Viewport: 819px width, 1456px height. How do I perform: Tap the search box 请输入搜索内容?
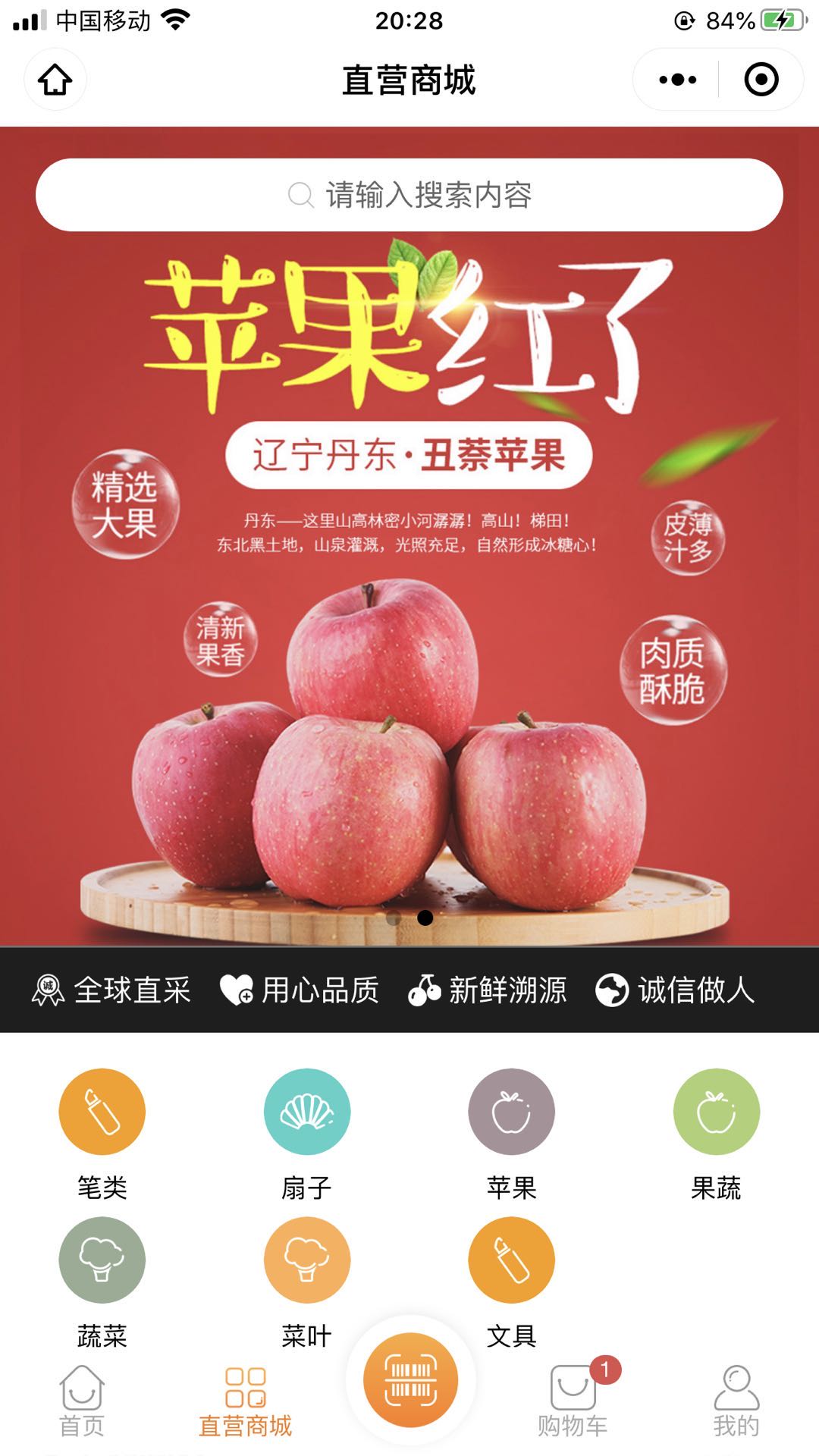pyautogui.click(x=409, y=195)
